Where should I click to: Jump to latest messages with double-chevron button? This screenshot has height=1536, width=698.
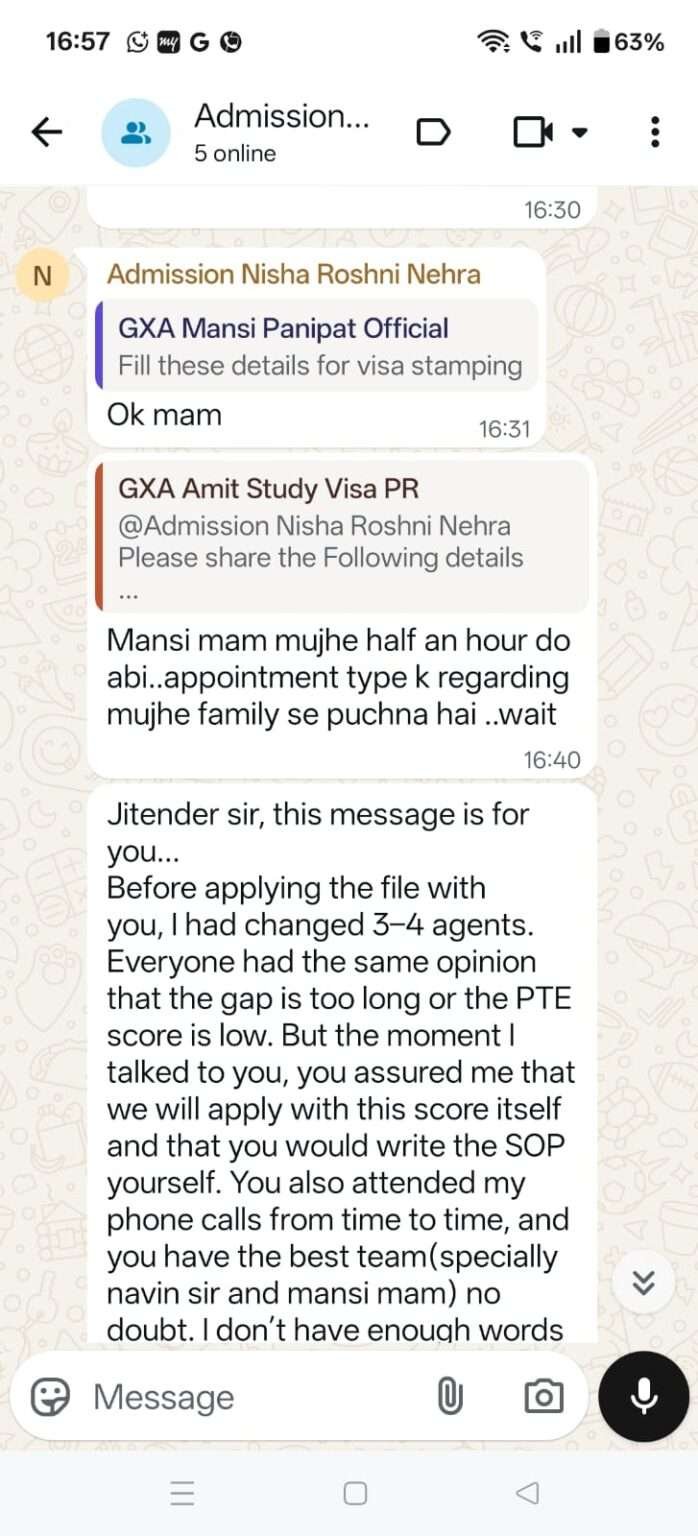[x=644, y=1281]
